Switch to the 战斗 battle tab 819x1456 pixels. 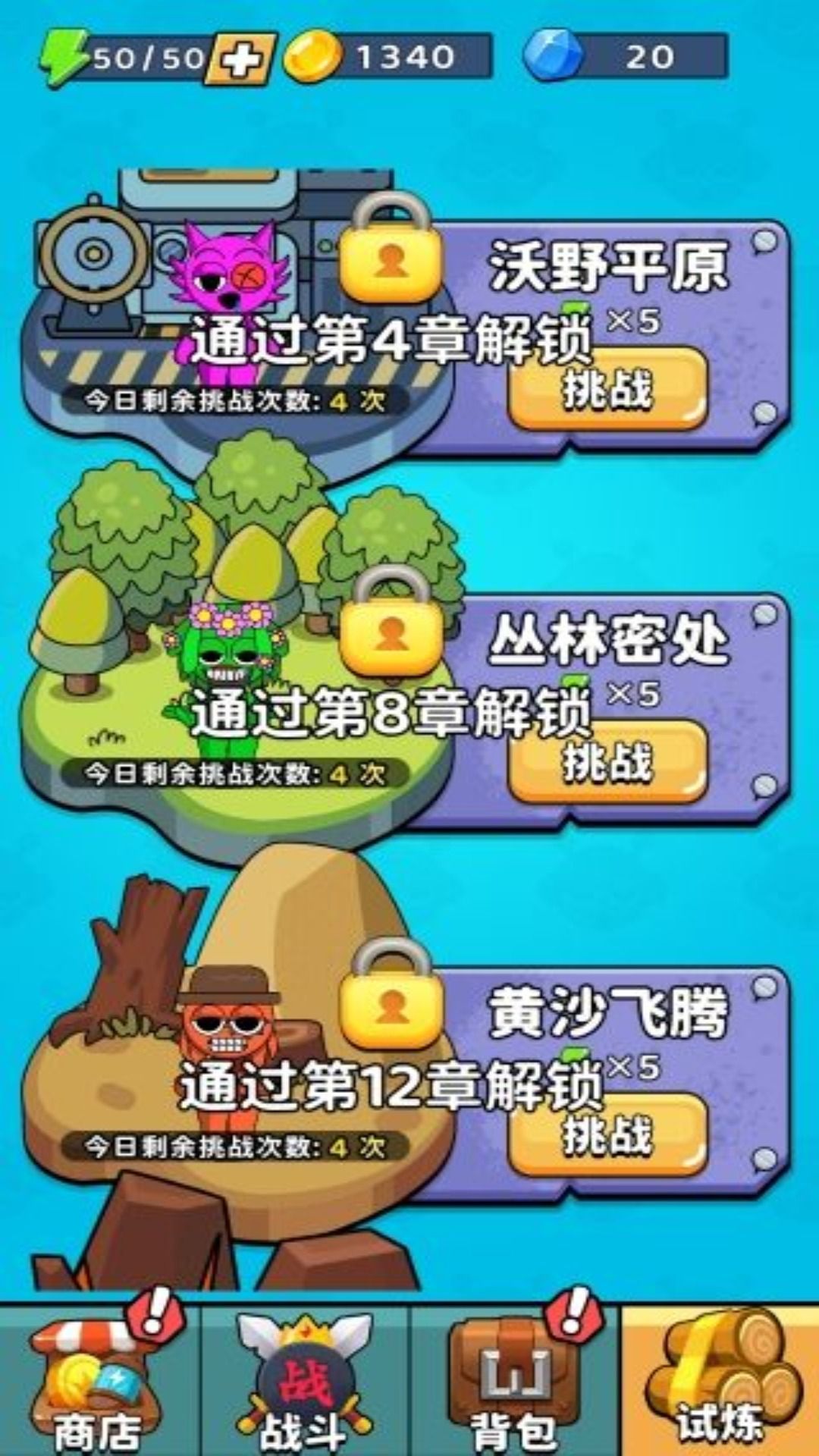(305, 1382)
